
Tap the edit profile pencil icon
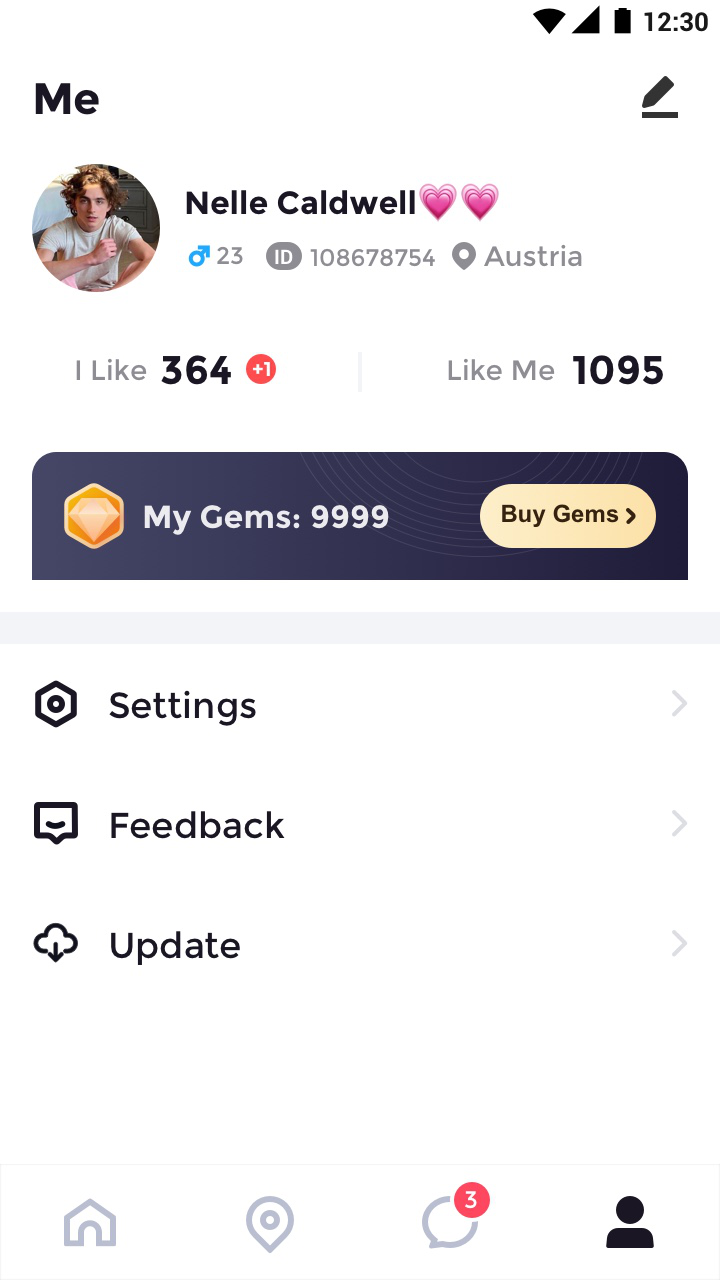click(660, 99)
